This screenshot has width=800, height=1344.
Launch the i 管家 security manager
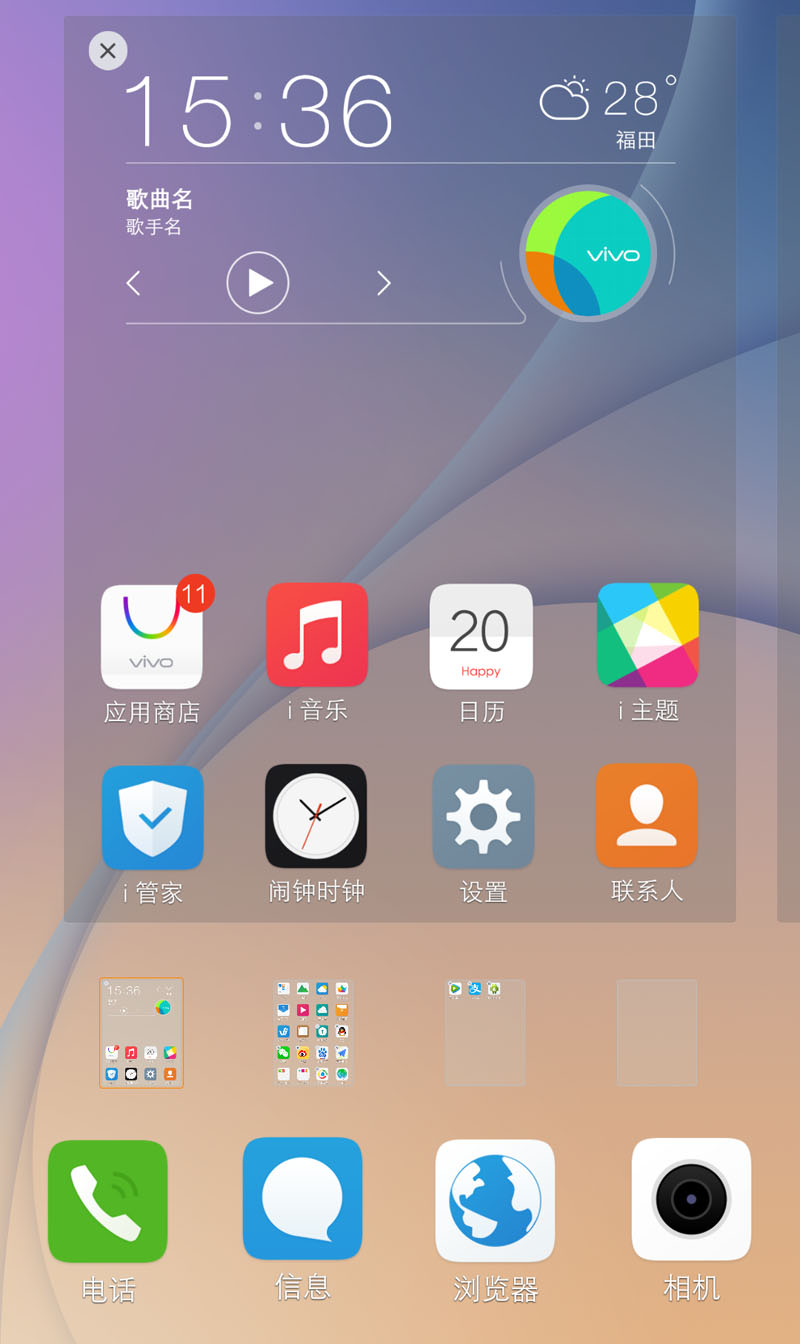point(153,816)
